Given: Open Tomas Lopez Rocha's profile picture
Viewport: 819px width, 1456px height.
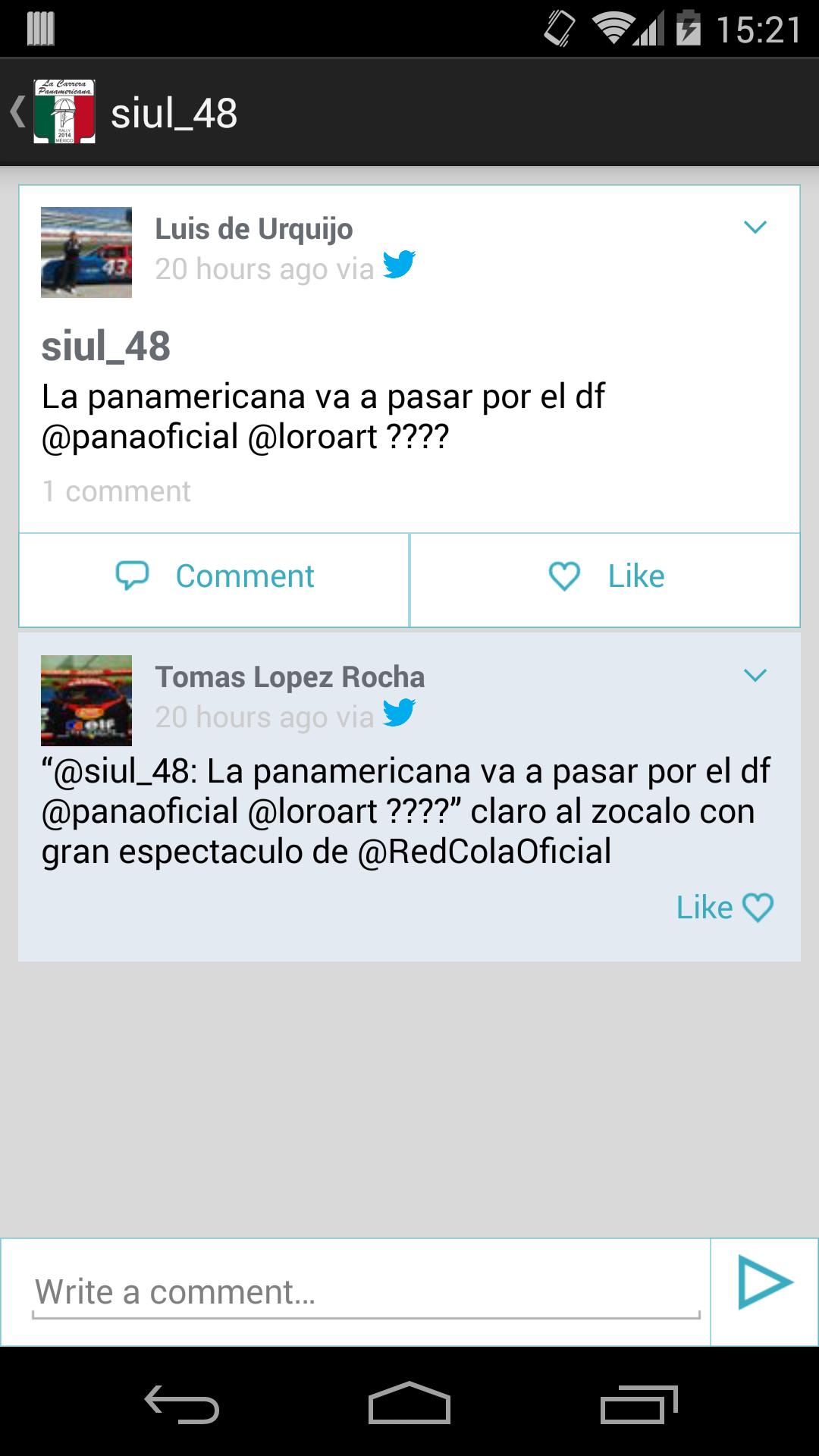Looking at the screenshot, I should pyautogui.click(x=86, y=699).
